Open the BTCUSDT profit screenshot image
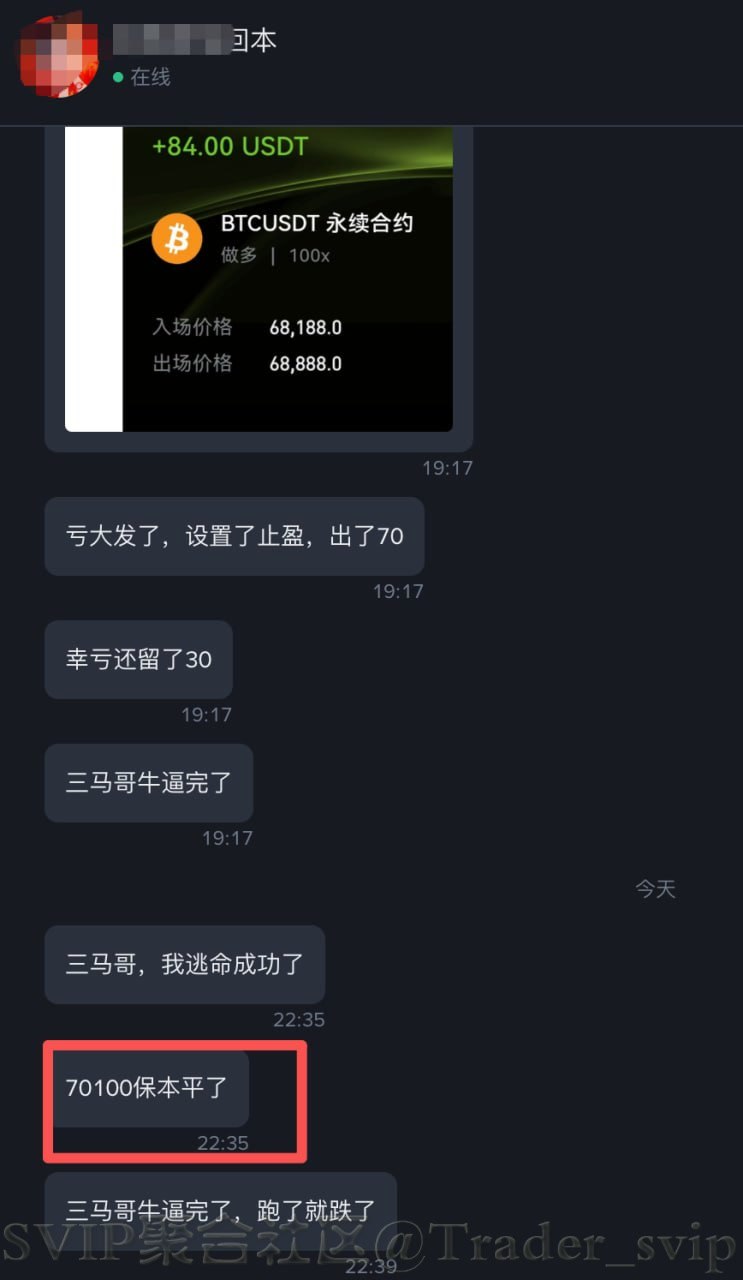 click(x=259, y=279)
